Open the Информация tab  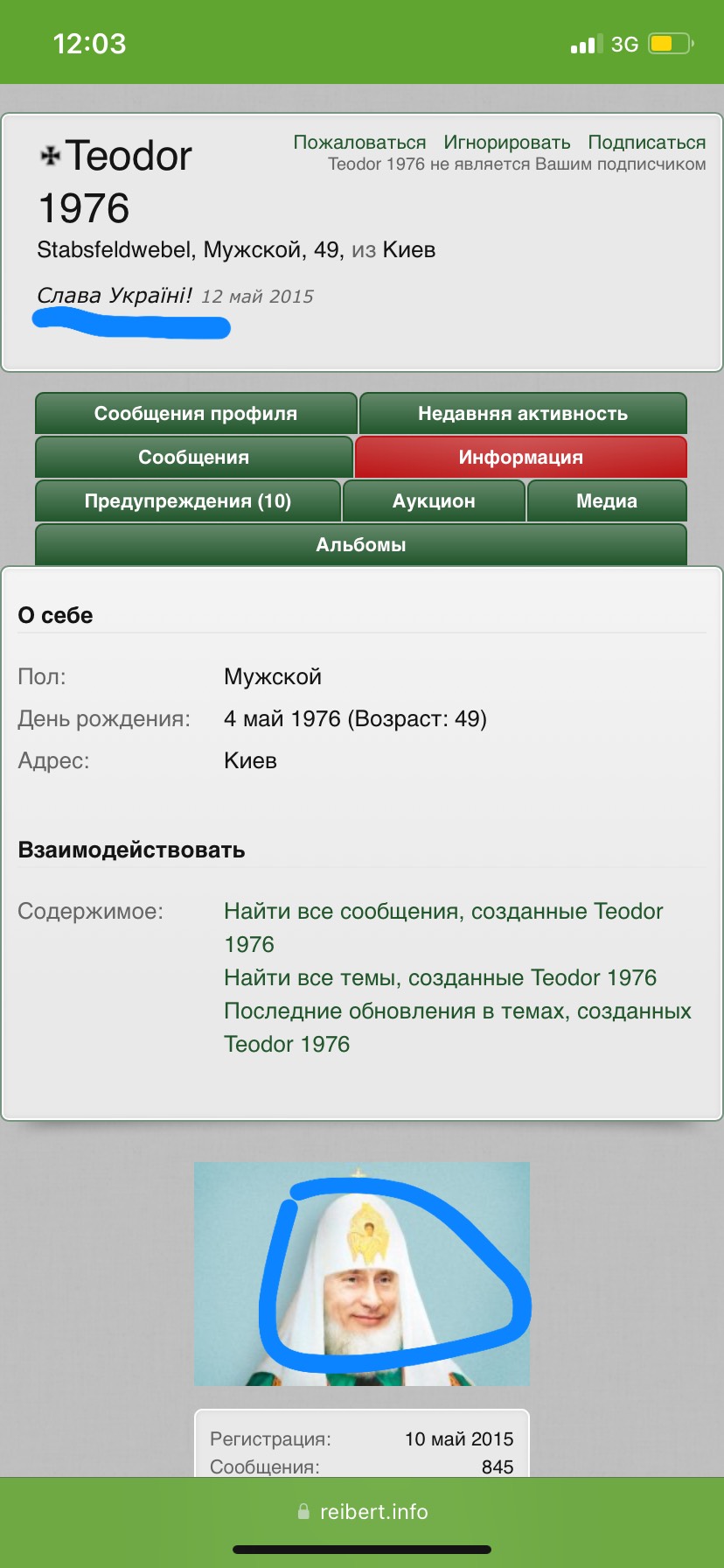(520, 458)
